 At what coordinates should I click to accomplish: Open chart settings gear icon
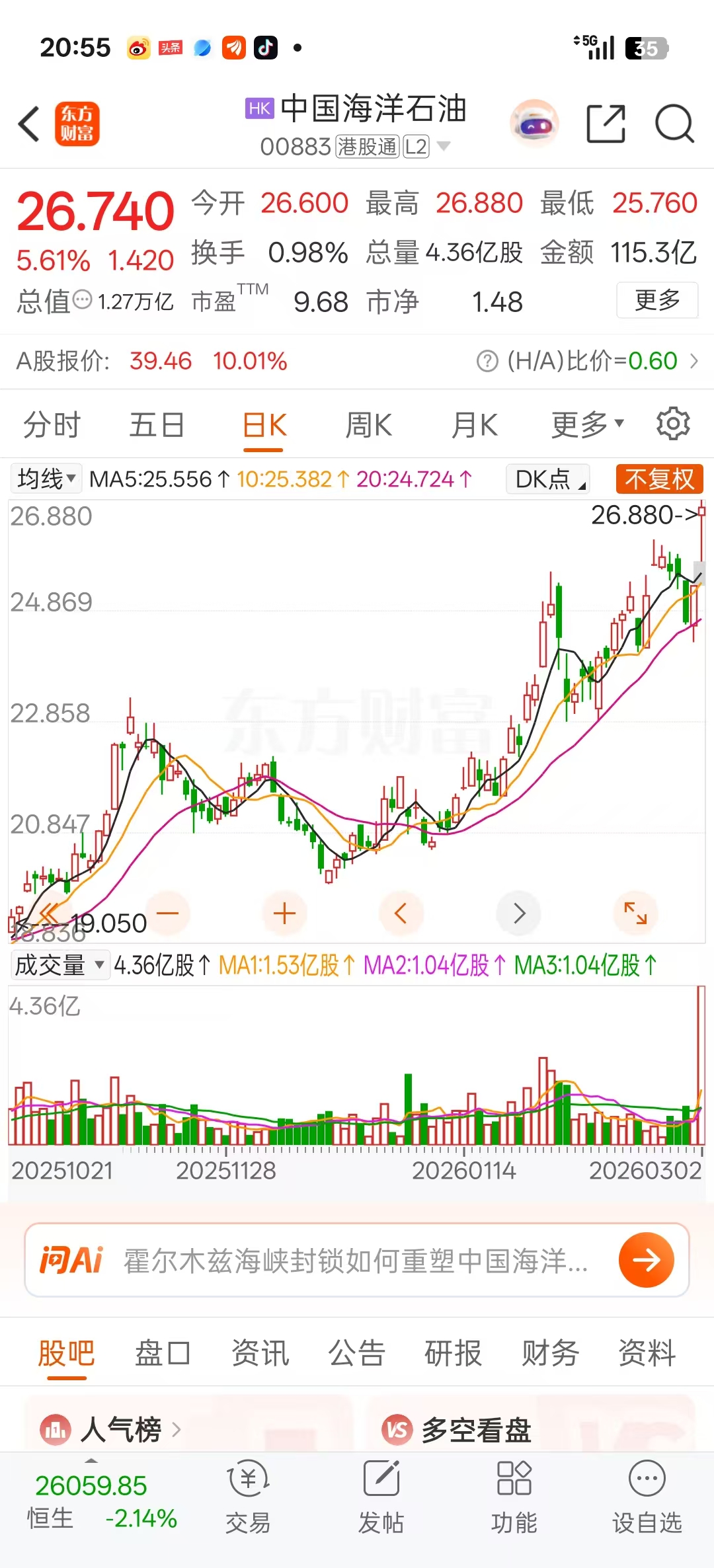tap(673, 424)
